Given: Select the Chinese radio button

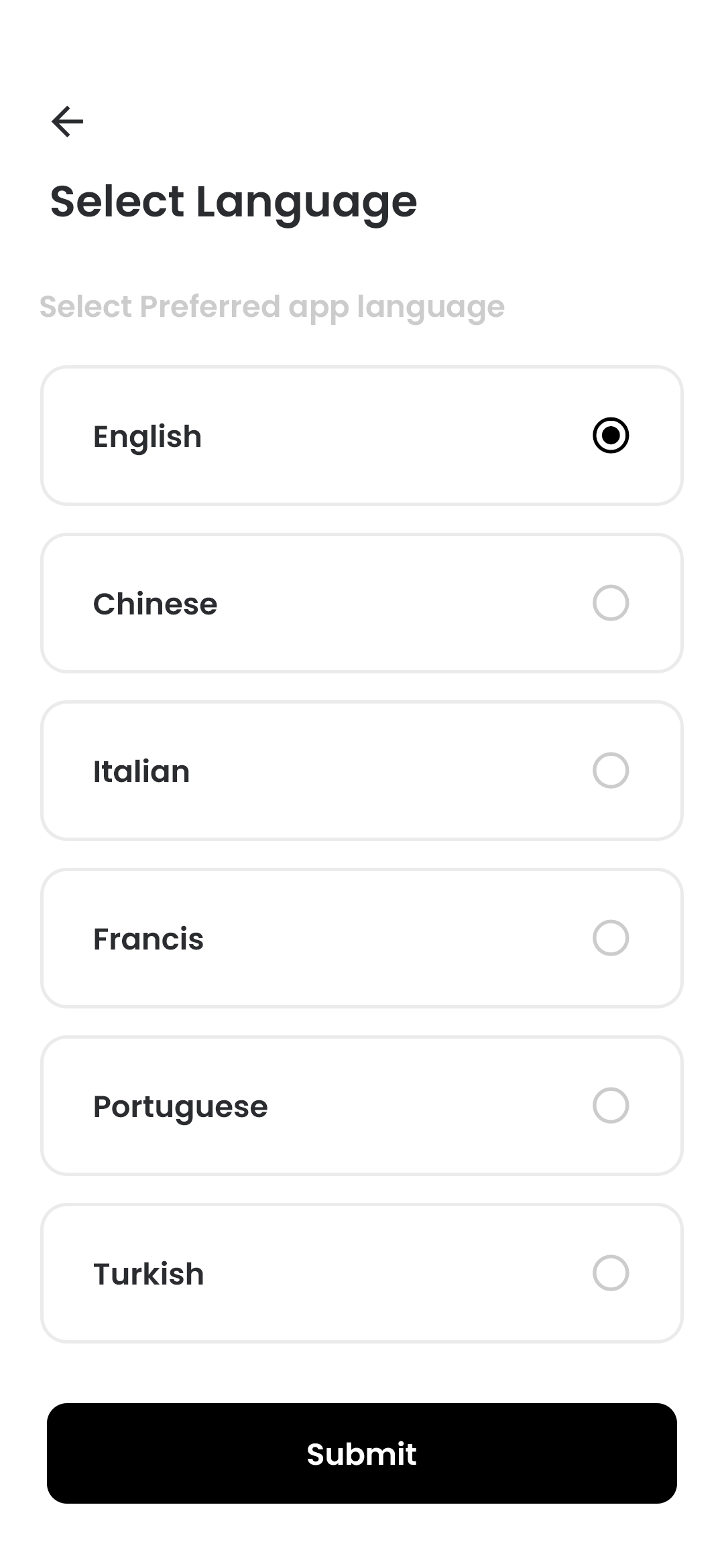Looking at the screenshot, I should tap(611, 603).
